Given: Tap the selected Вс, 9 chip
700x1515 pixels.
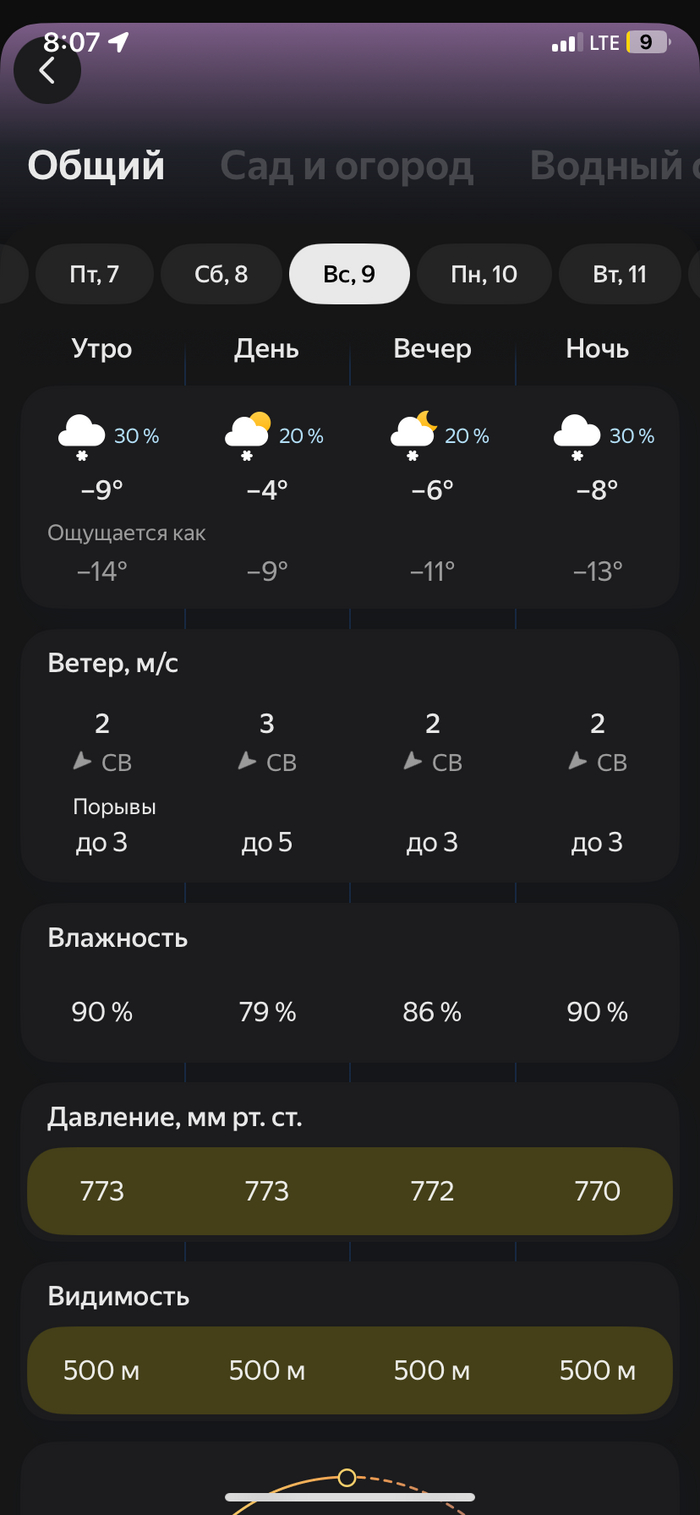Looking at the screenshot, I should coord(349,274).
